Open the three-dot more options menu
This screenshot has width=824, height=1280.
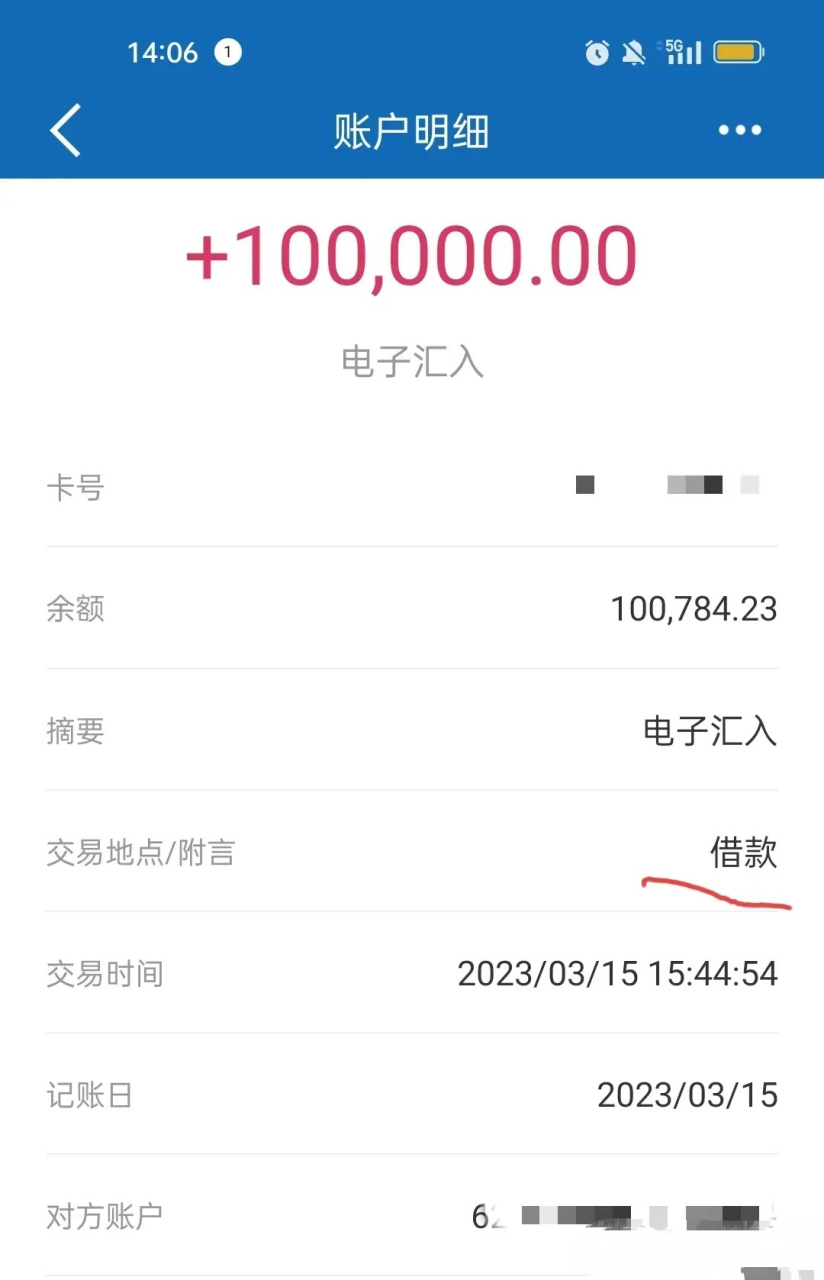pyautogui.click(x=740, y=130)
